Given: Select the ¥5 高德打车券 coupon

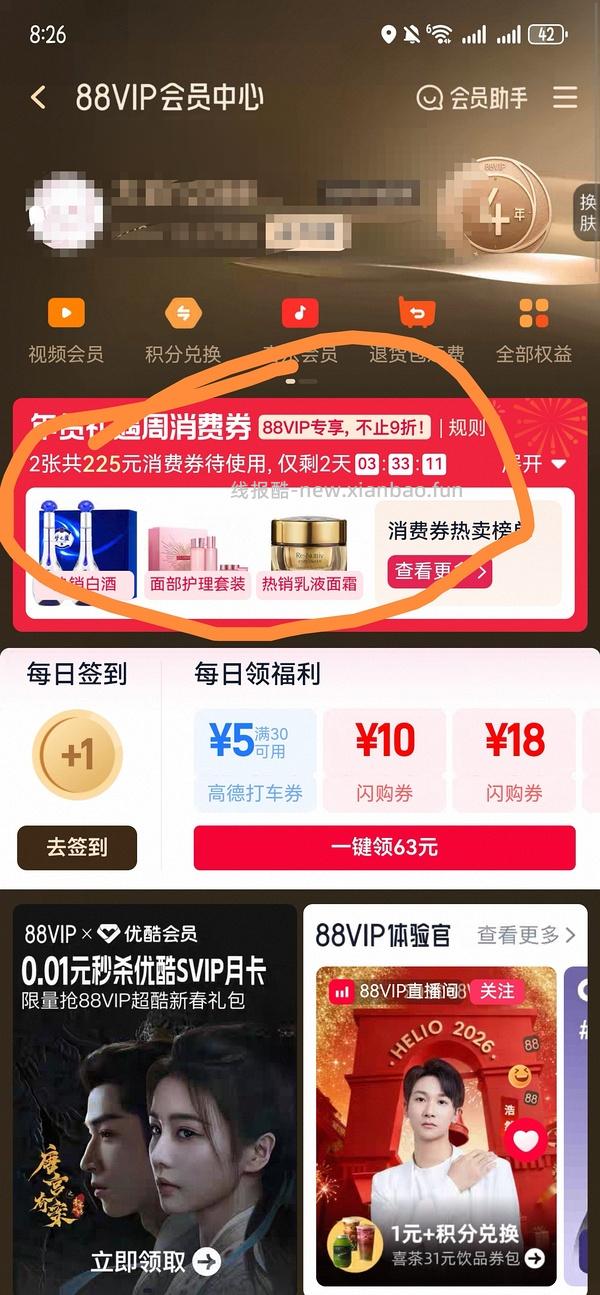Looking at the screenshot, I should (x=255, y=759).
